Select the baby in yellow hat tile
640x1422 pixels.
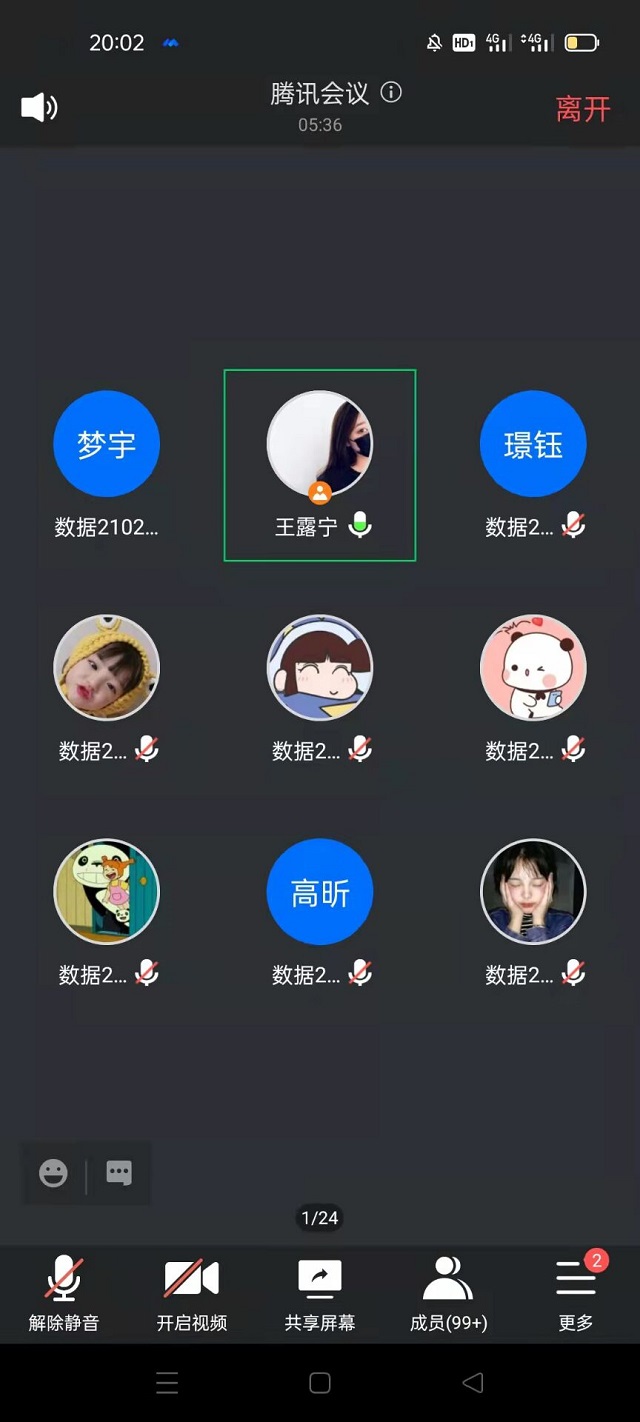click(x=106, y=668)
